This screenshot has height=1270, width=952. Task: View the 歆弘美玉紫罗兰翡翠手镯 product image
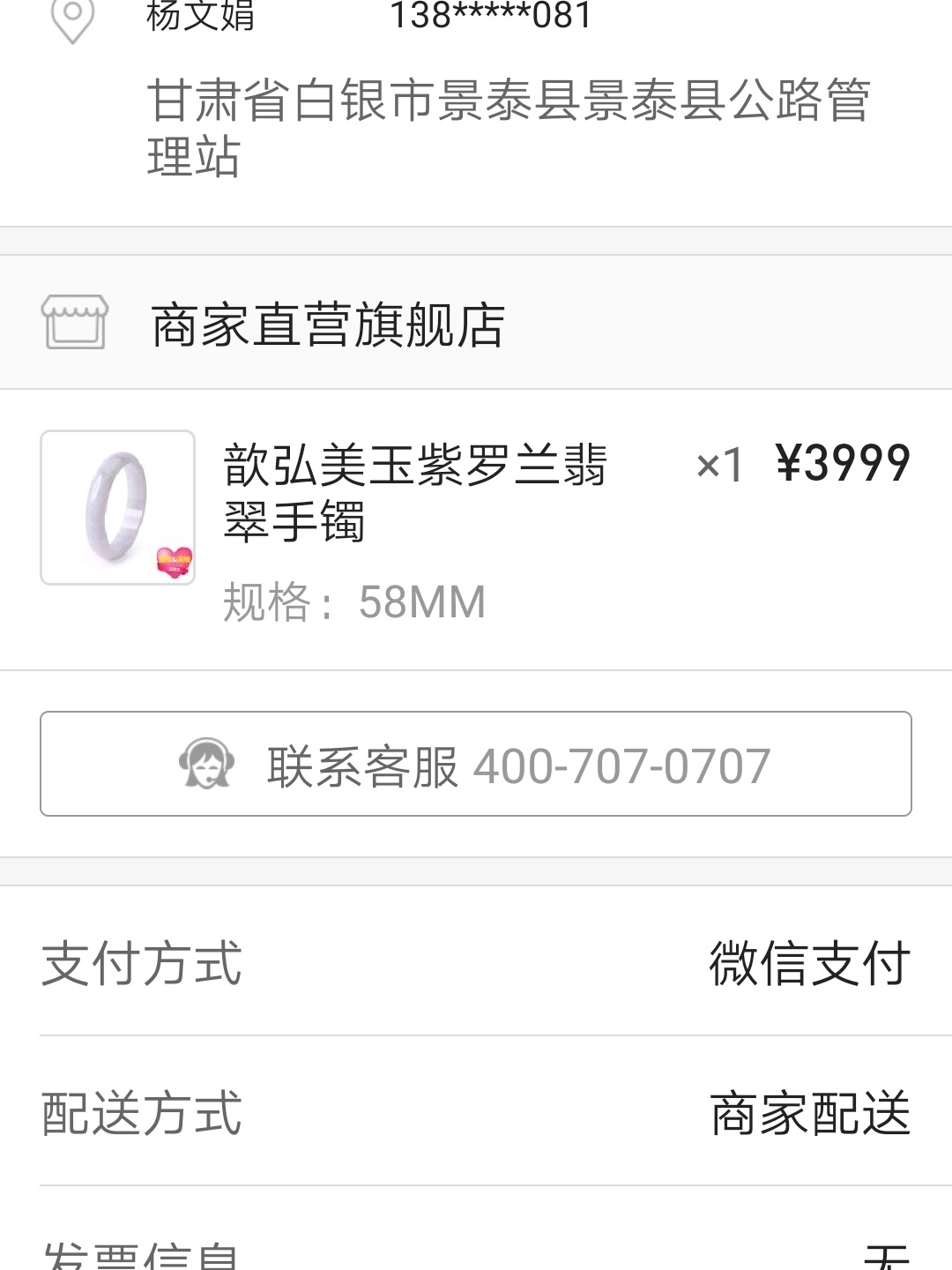pos(118,508)
